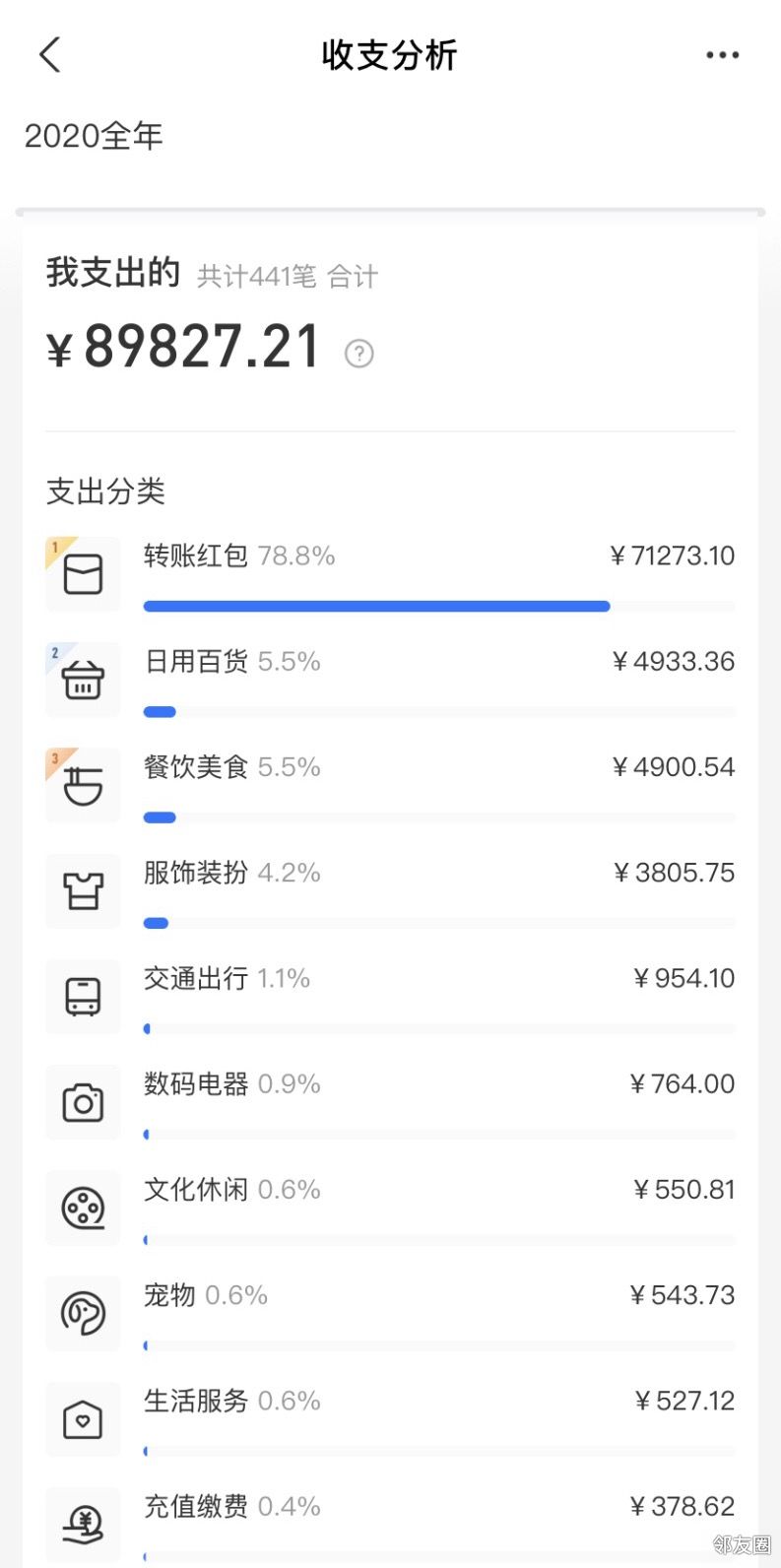Click the 宠物 pet category icon
The width and height of the screenshot is (781, 1568).
pyautogui.click(x=83, y=1314)
